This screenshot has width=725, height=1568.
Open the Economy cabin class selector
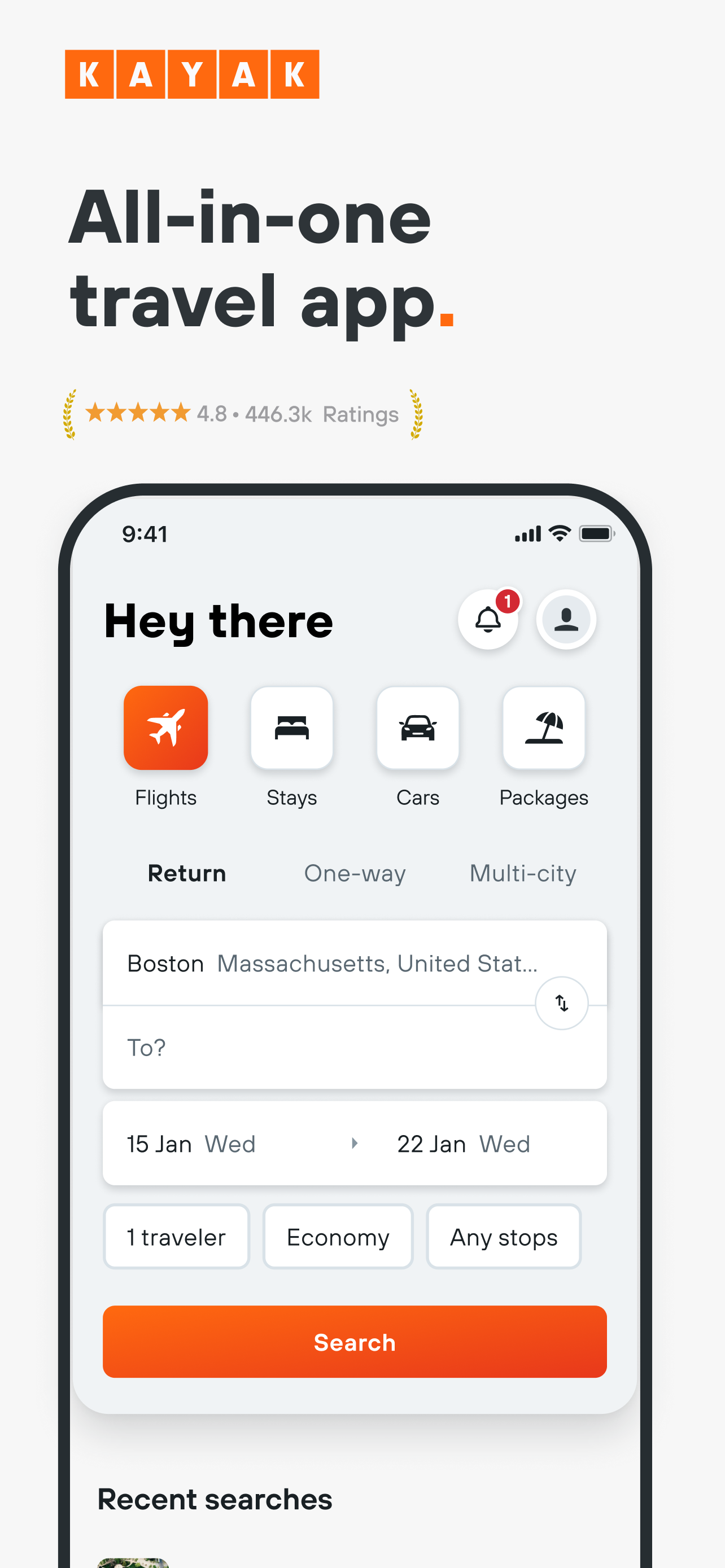338,1236
